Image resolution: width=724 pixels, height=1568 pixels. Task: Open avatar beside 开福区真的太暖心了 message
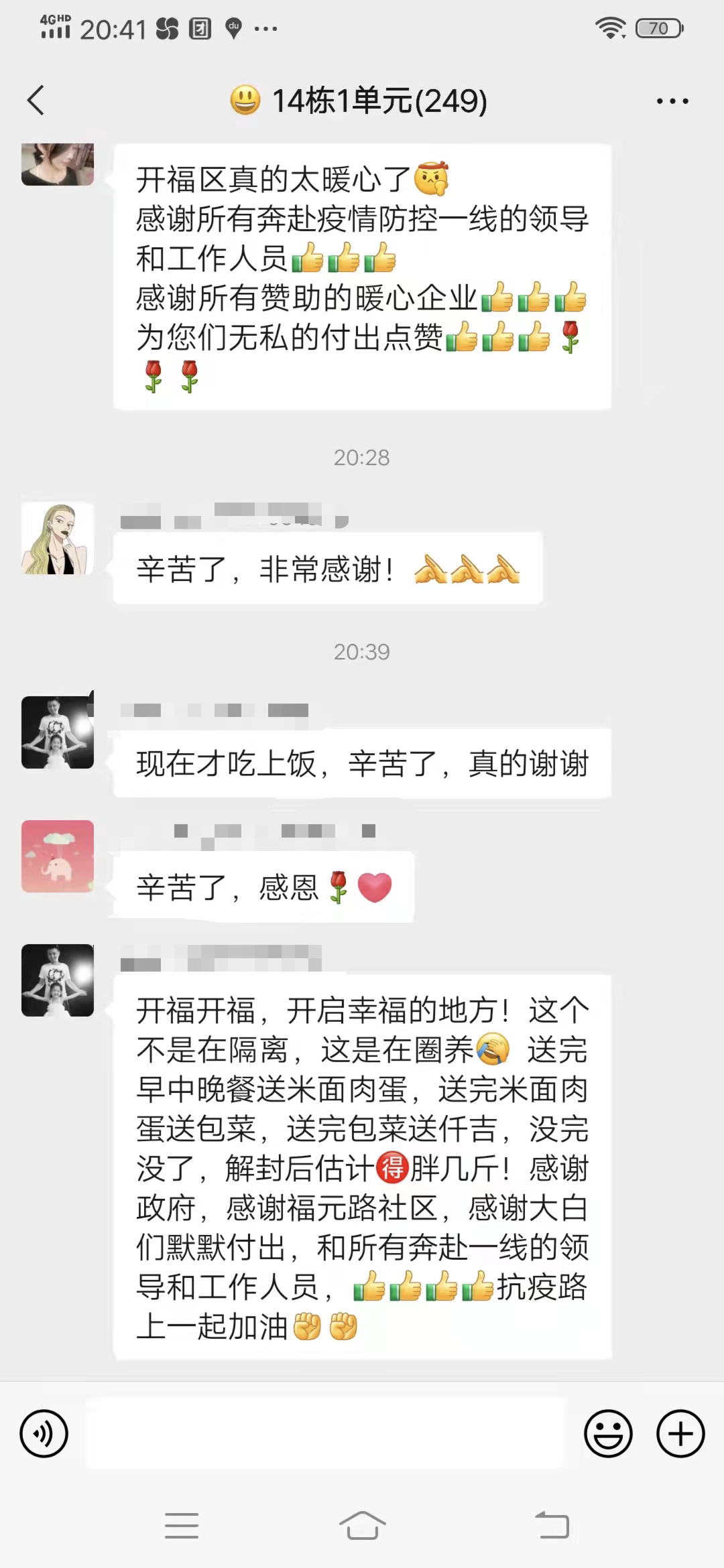coord(58,165)
